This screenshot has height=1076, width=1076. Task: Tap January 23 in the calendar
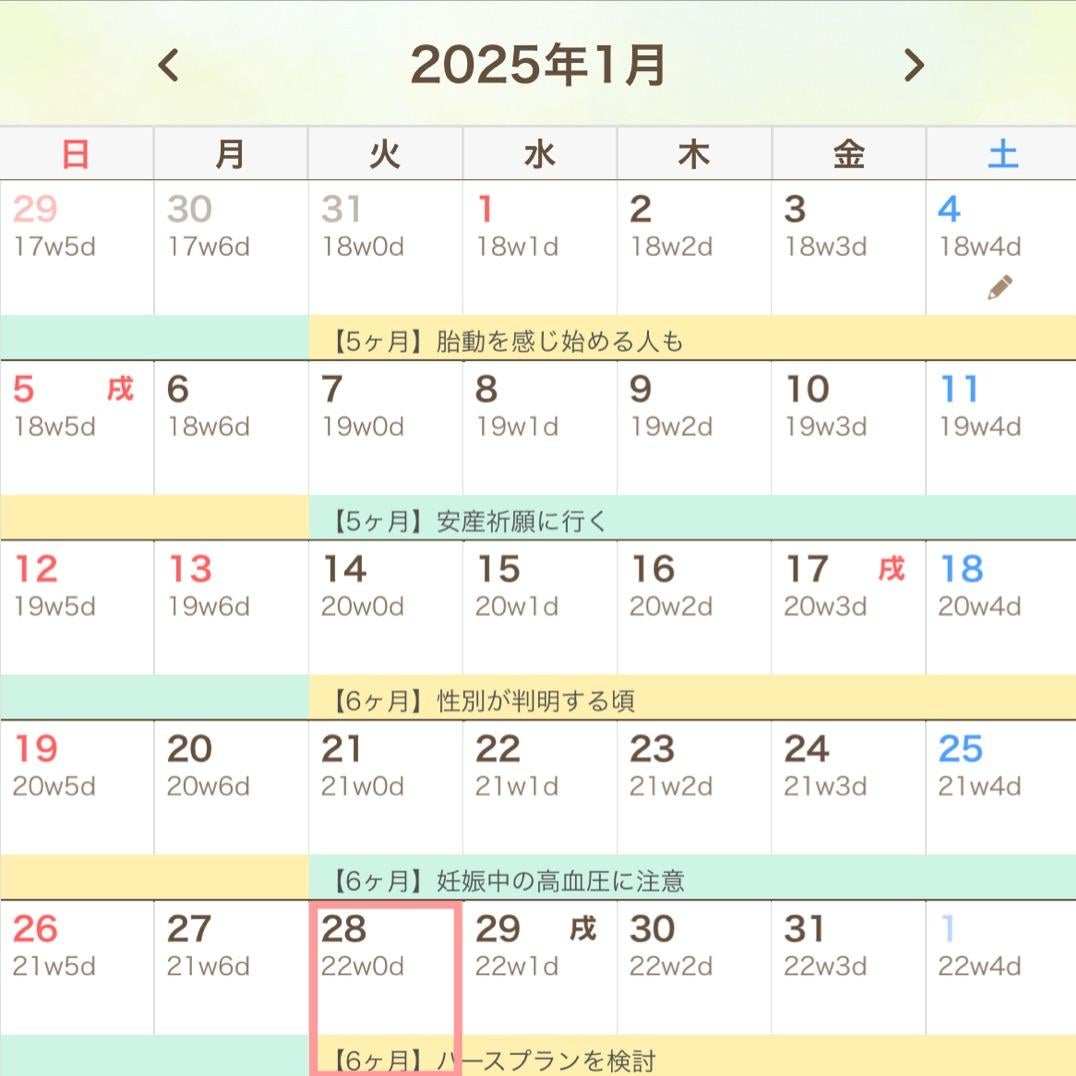694,787
